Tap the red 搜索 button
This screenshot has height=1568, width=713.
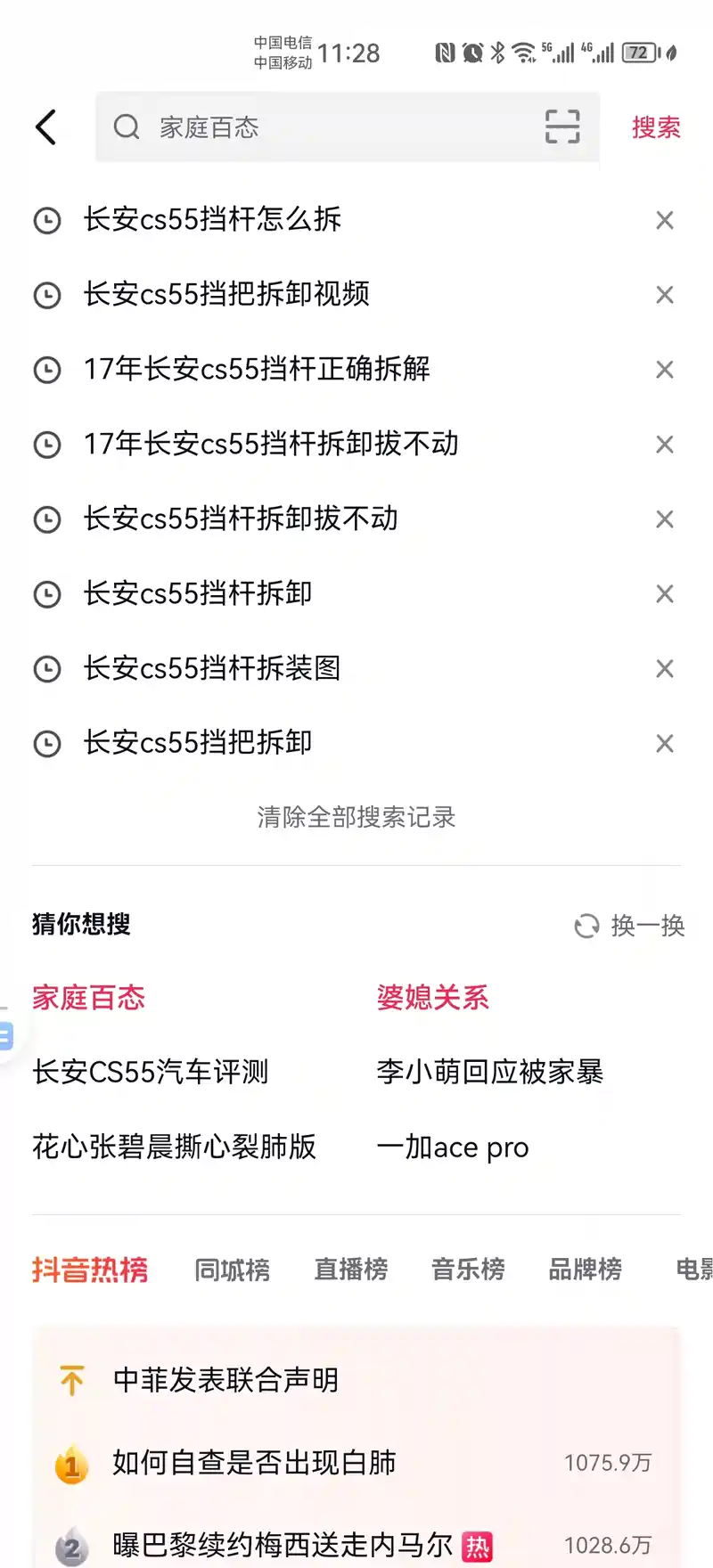point(656,127)
